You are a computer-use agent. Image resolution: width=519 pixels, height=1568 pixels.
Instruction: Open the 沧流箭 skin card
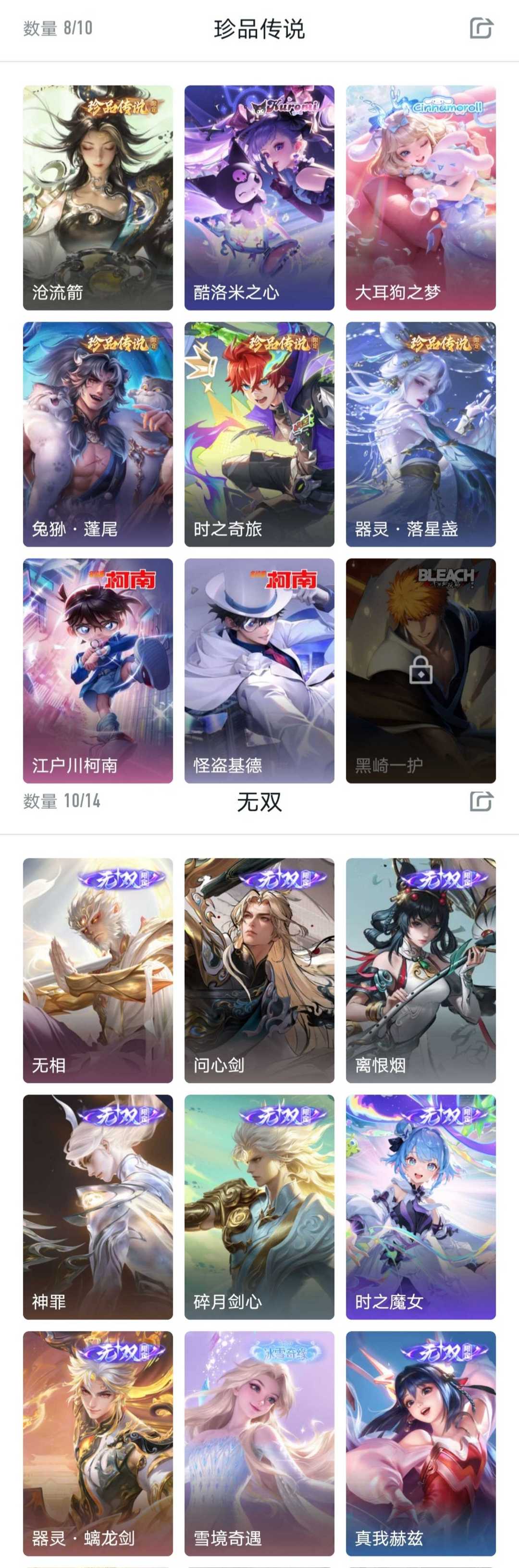tap(98, 197)
